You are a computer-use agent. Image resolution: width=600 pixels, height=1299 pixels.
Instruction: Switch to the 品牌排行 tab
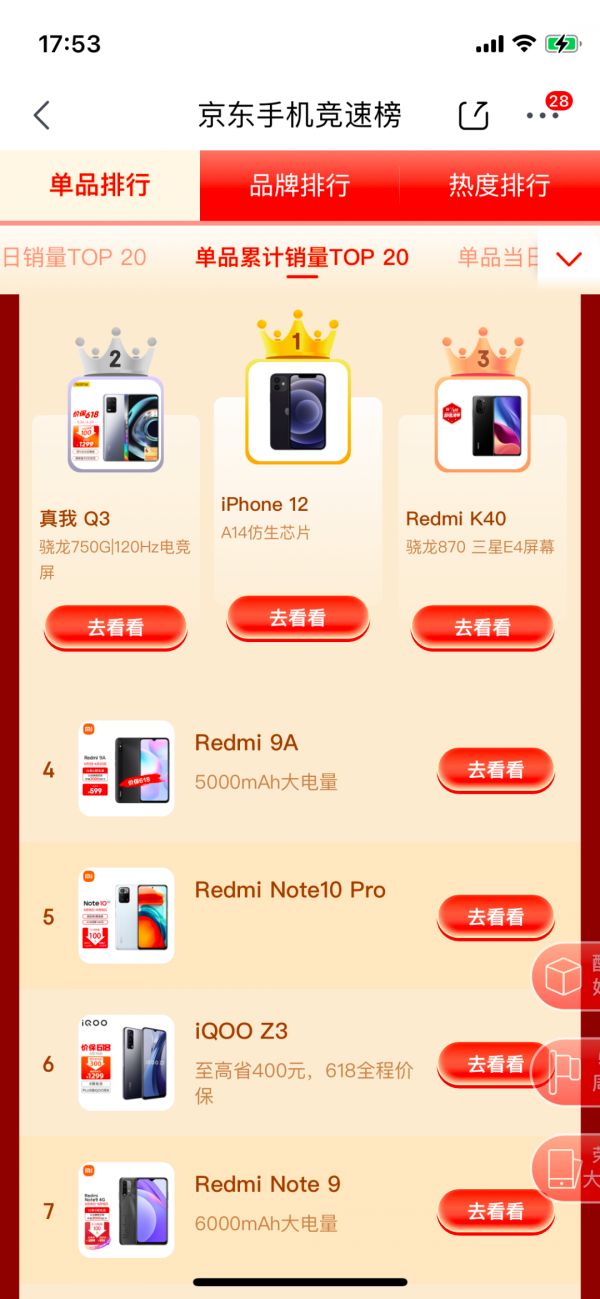(299, 185)
